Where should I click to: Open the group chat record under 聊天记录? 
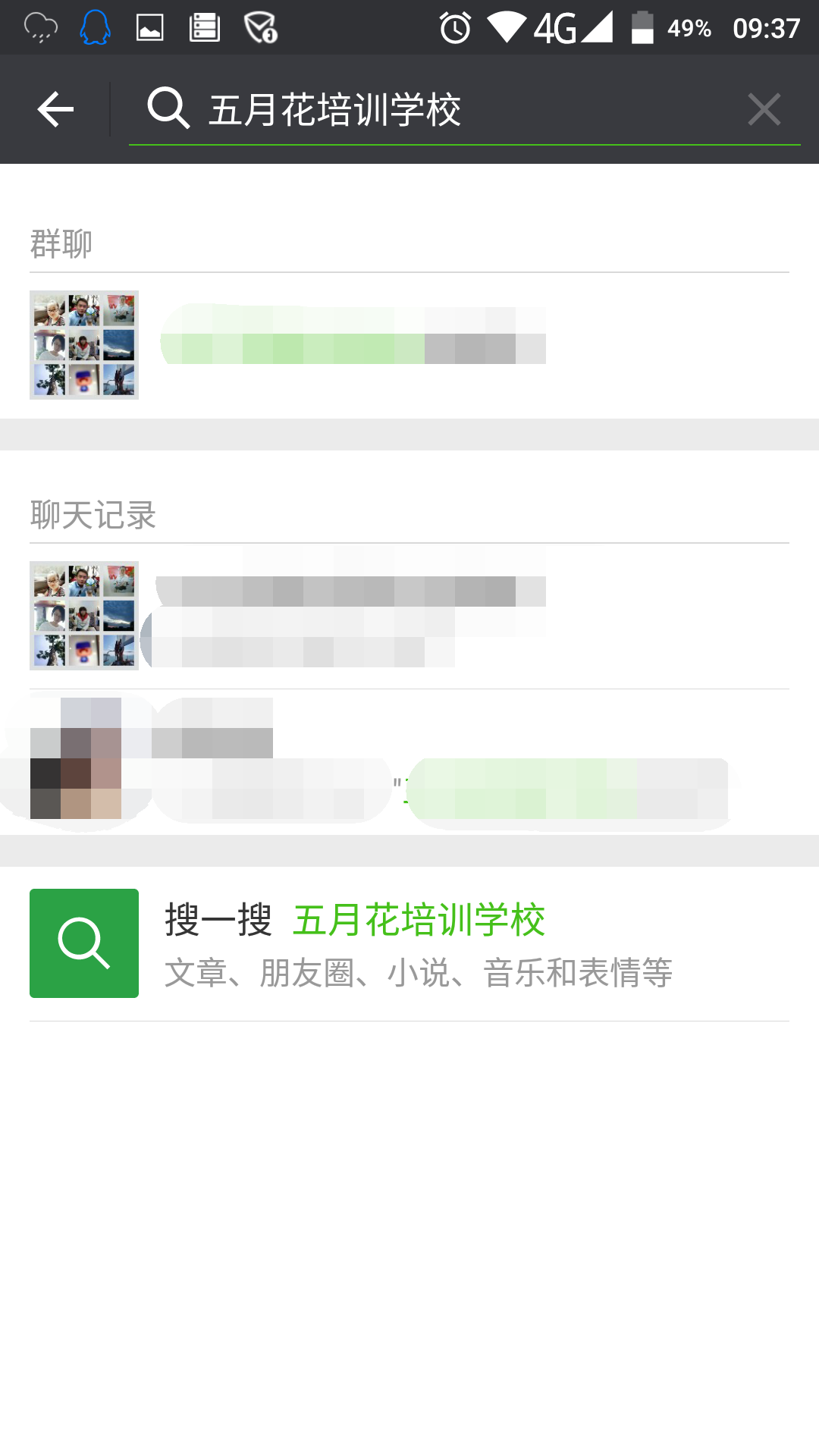pos(409,616)
